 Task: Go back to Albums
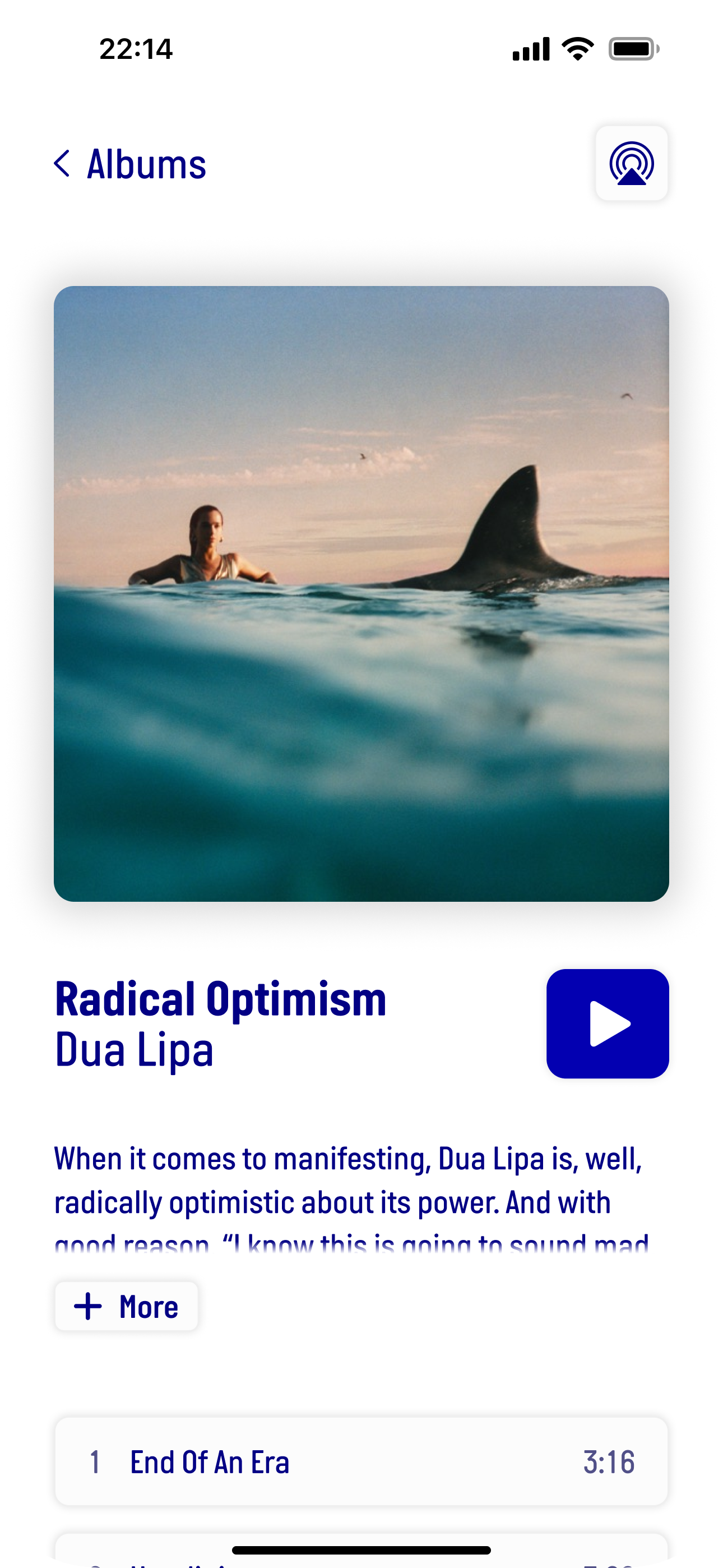[130, 164]
